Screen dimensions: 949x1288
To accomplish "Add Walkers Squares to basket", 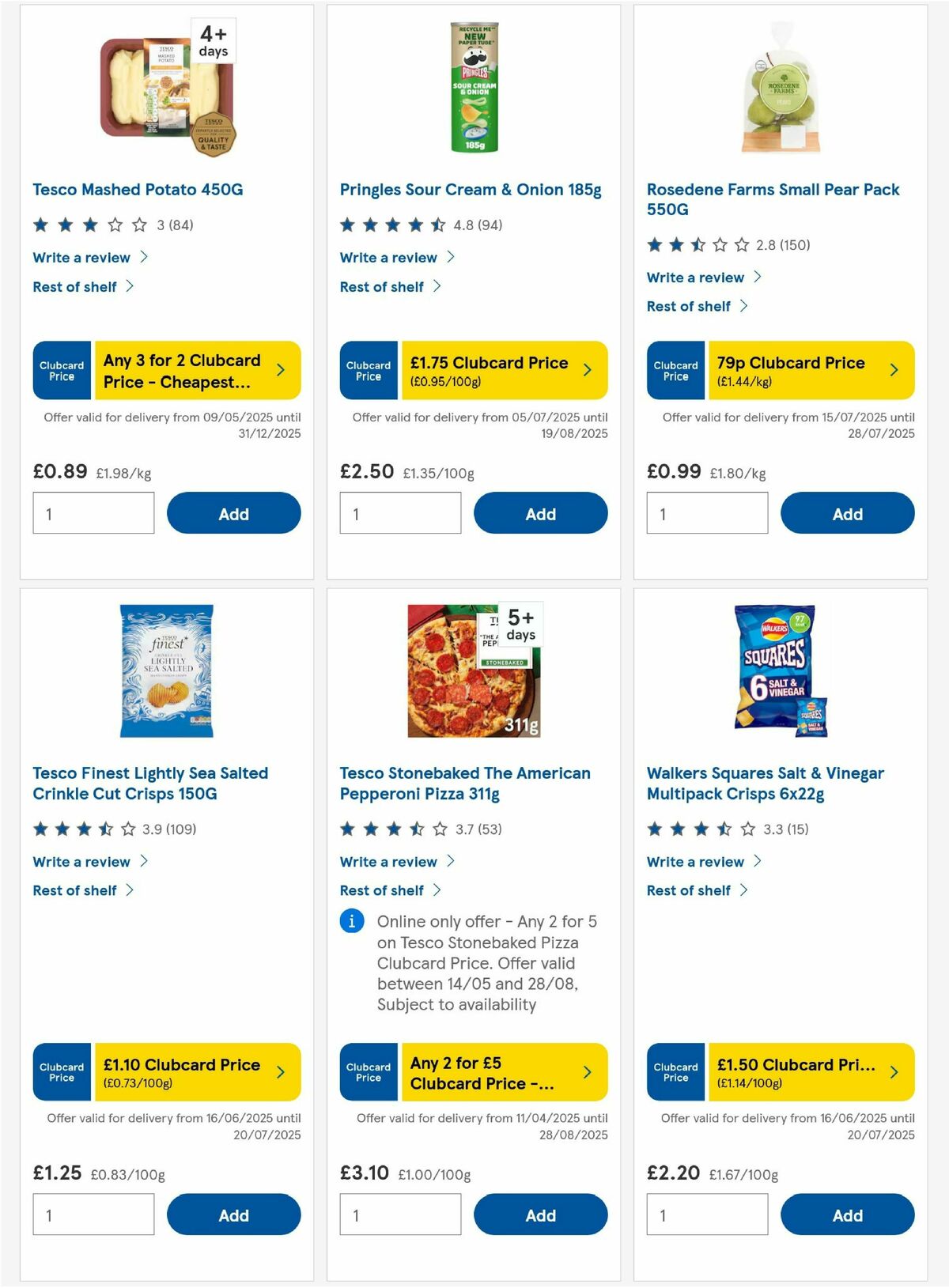I will coord(847,1214).
